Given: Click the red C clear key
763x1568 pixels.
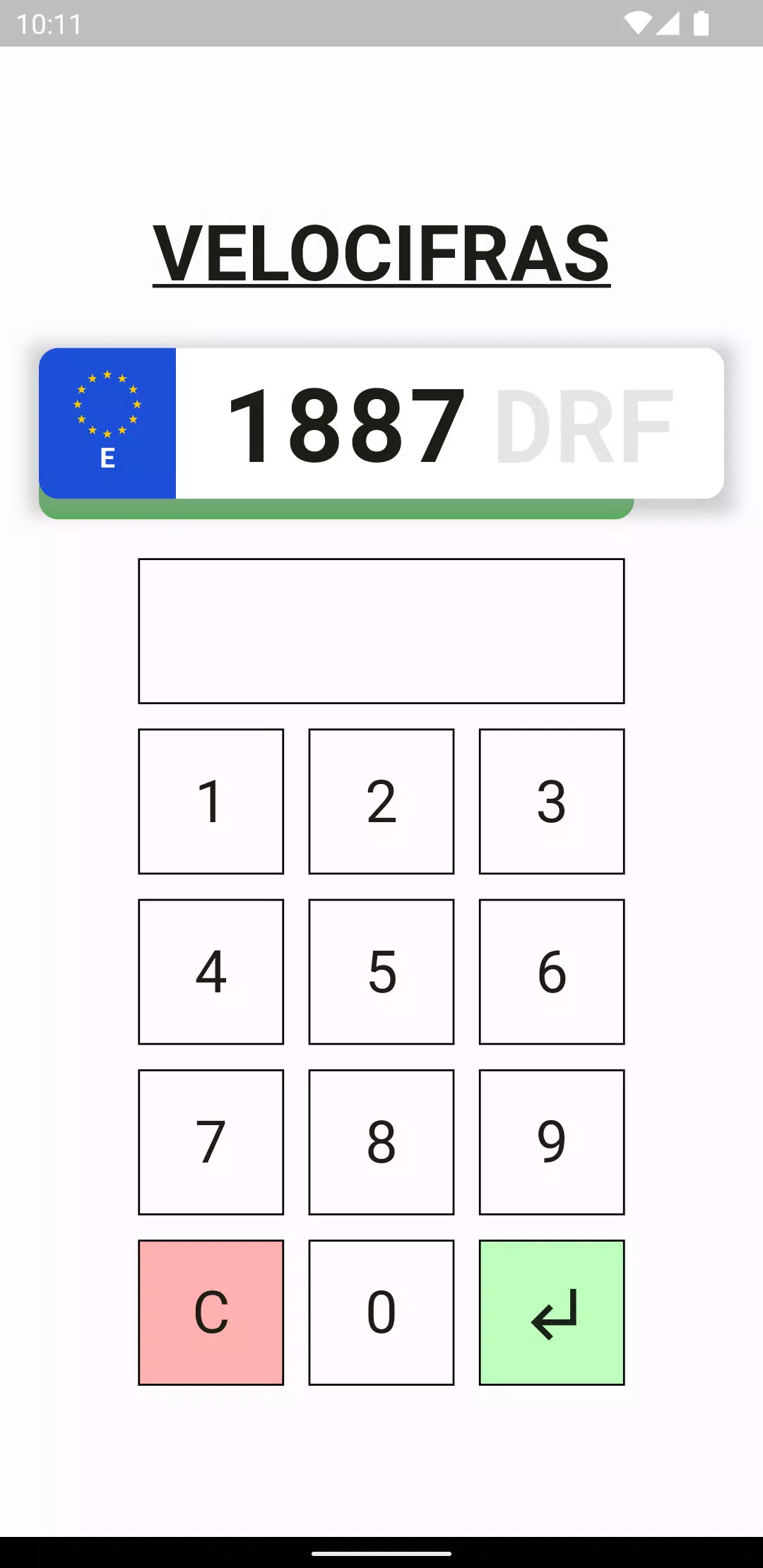Looking at the screenshot, I should (x=211, y=1310).
